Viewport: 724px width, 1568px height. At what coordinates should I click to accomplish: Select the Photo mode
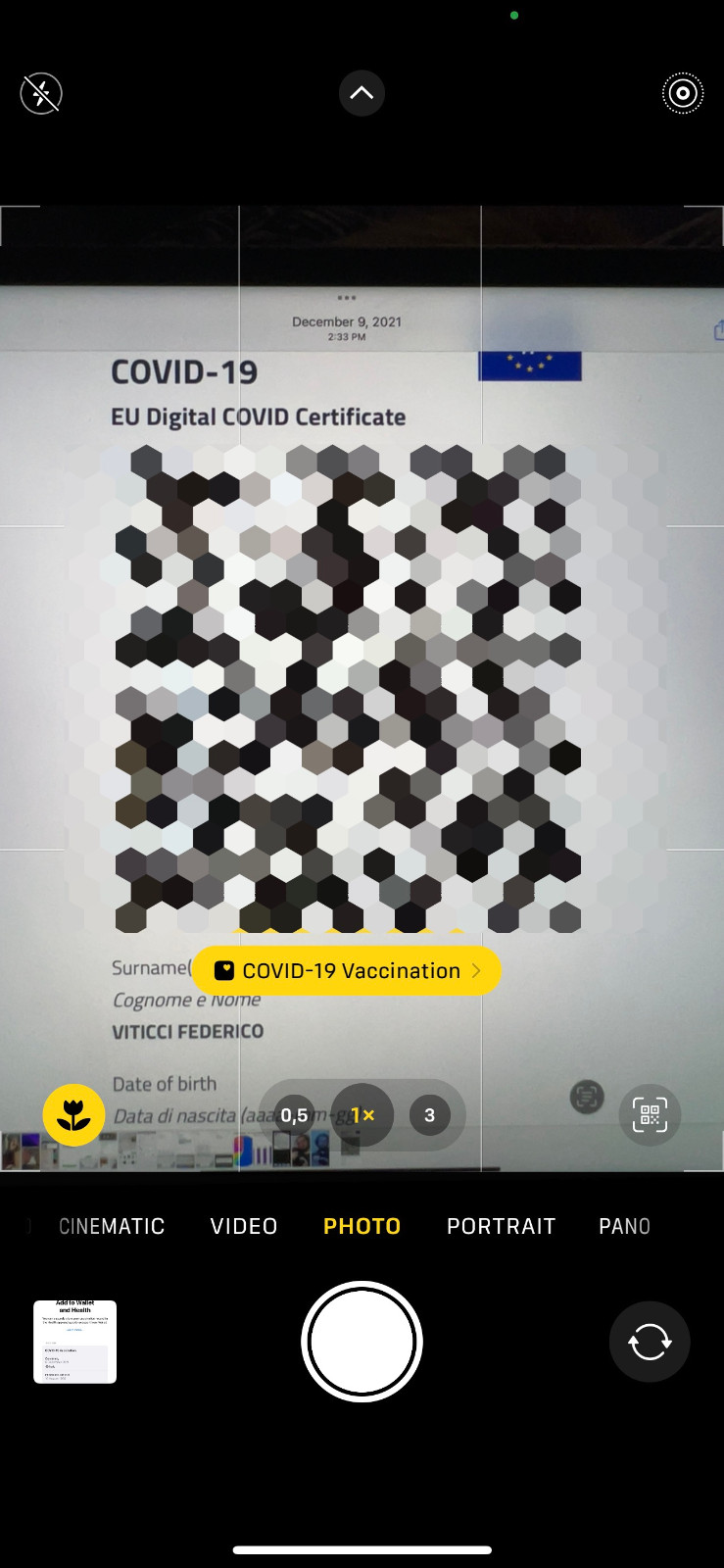[x=362, y=1226]
